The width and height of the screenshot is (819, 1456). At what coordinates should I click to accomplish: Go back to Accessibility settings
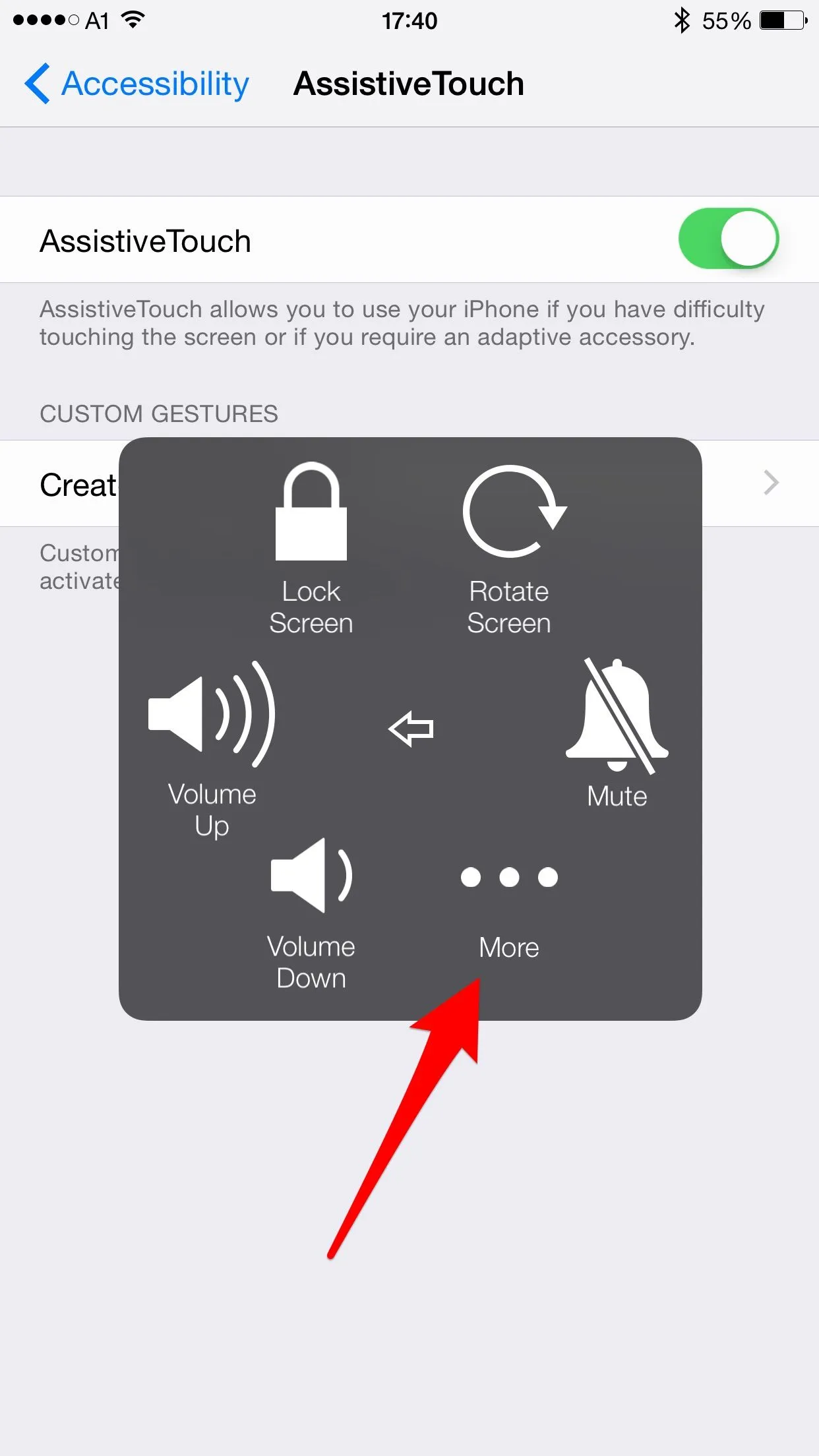[x=137, y=84]
